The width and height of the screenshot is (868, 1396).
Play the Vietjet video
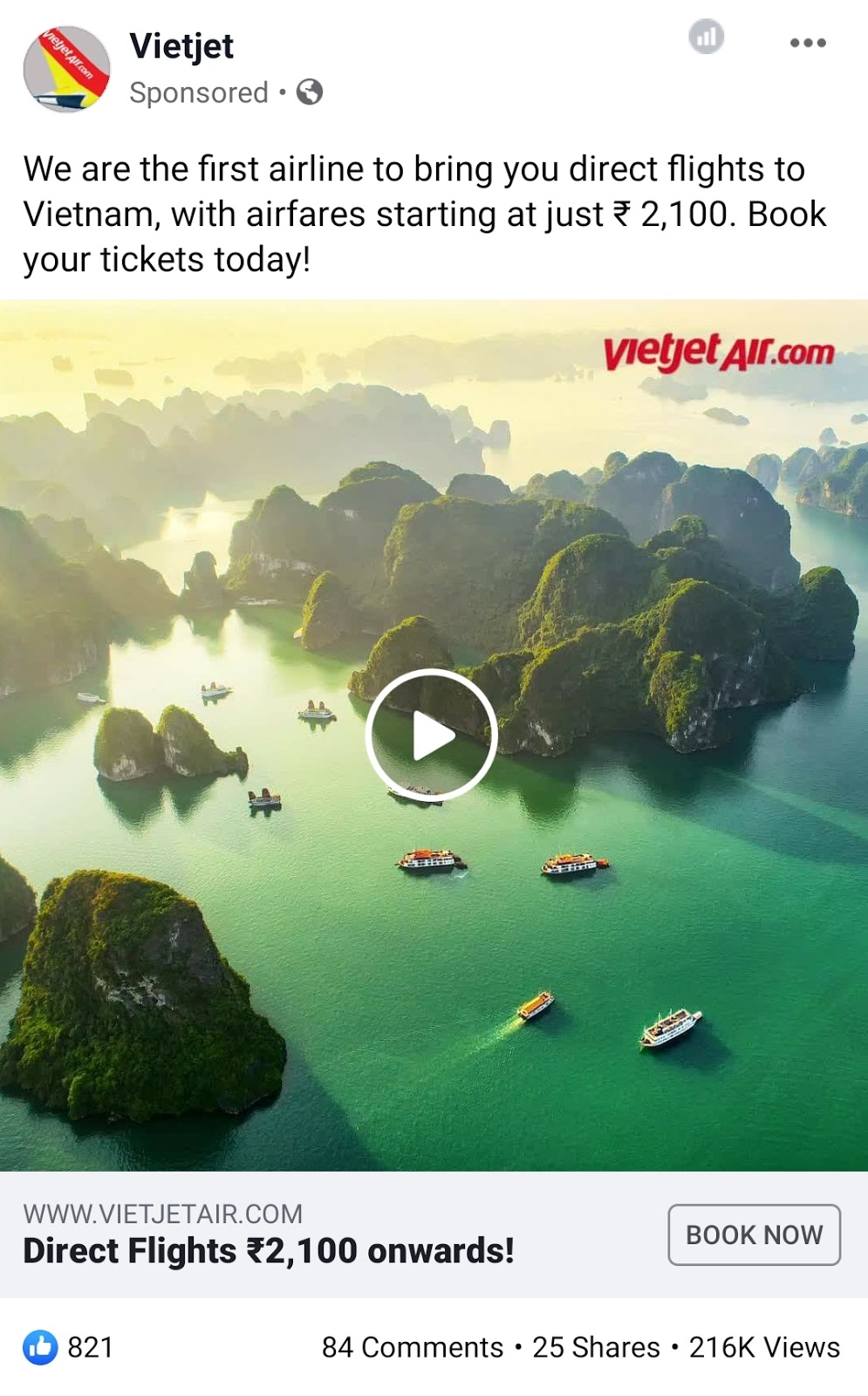coord(431,736)
